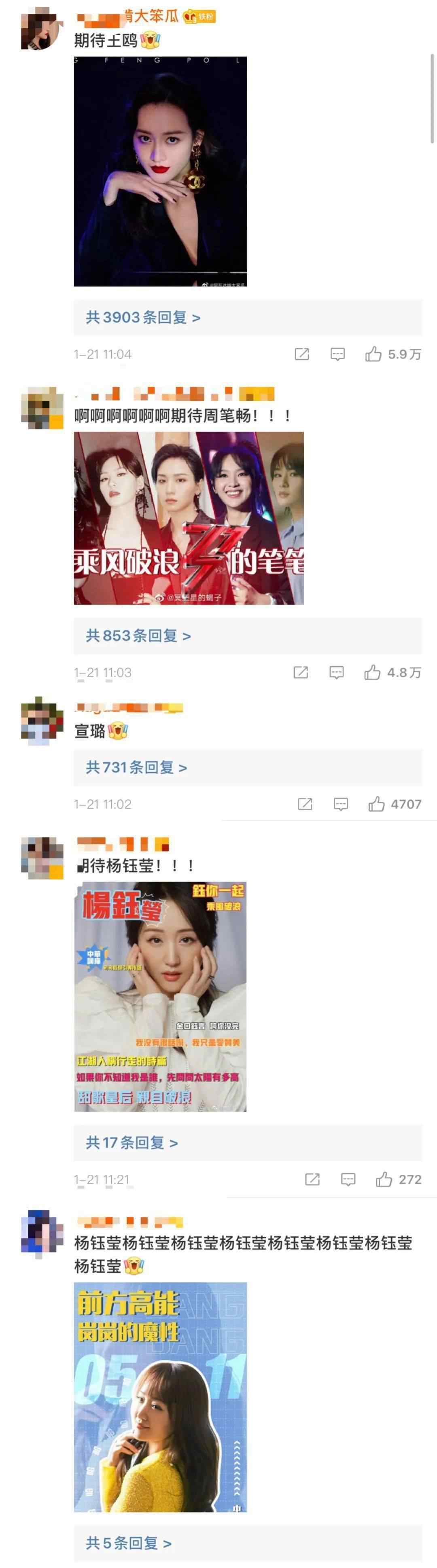Open the photo in the 期待王鸥 comment
437x1568 pixels.
160,172
